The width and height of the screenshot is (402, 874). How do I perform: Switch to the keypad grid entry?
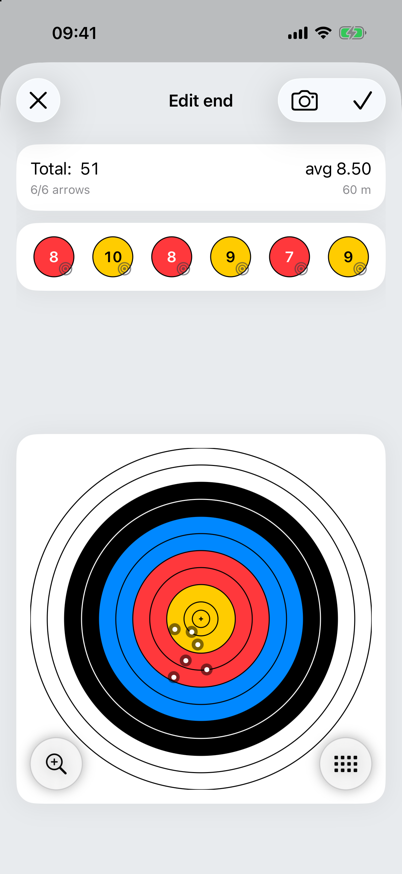point(346,764)
